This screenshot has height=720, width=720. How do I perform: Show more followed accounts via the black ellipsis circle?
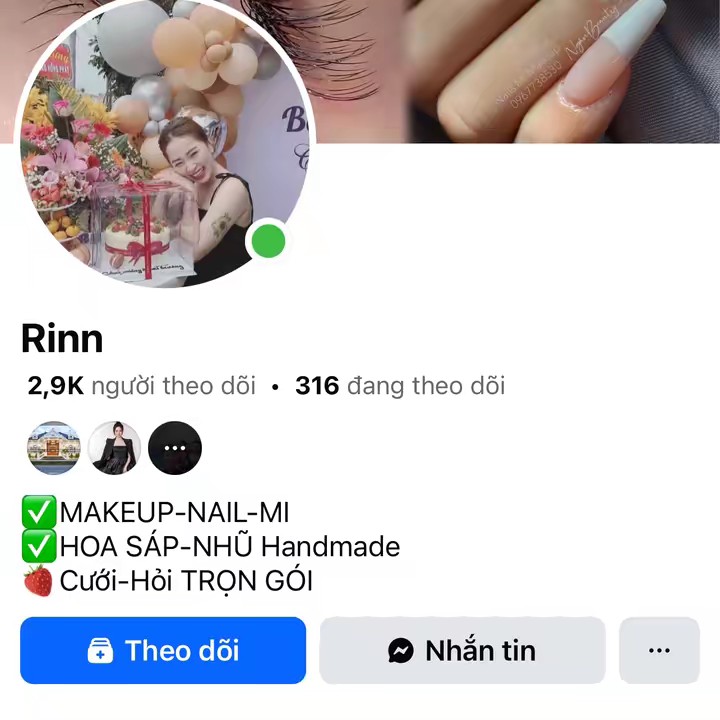pyautogui.click(x=175, y=448)
